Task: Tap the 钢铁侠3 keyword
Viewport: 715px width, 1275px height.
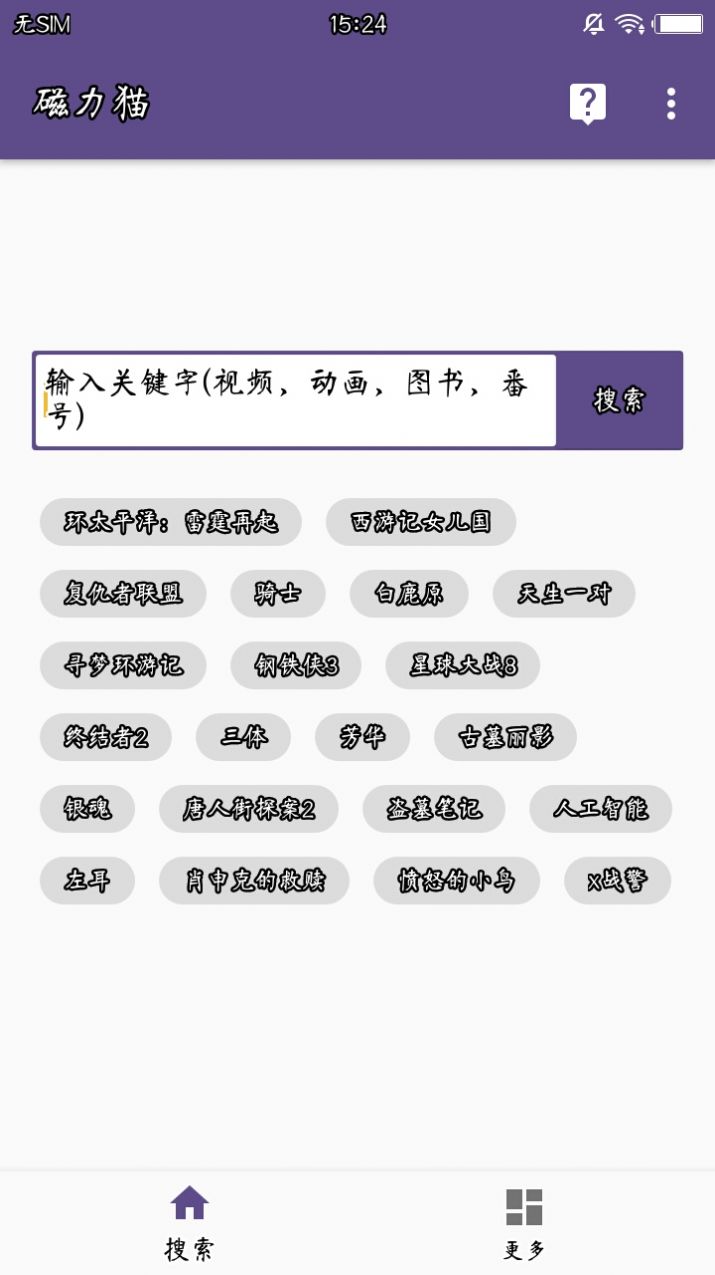Action: [x=296, y=666]
